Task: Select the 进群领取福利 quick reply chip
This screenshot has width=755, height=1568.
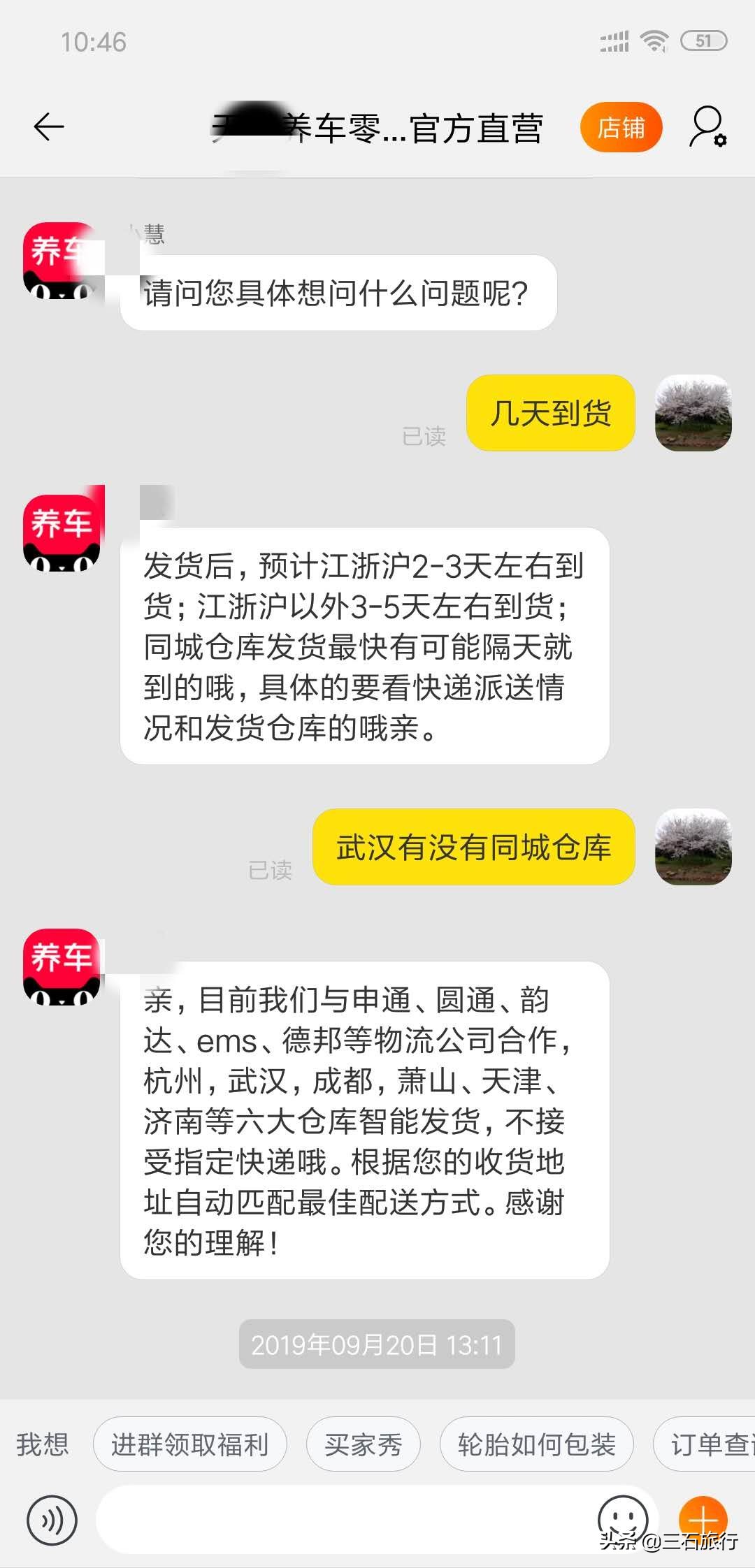Action: click(x=190, y=1445)
